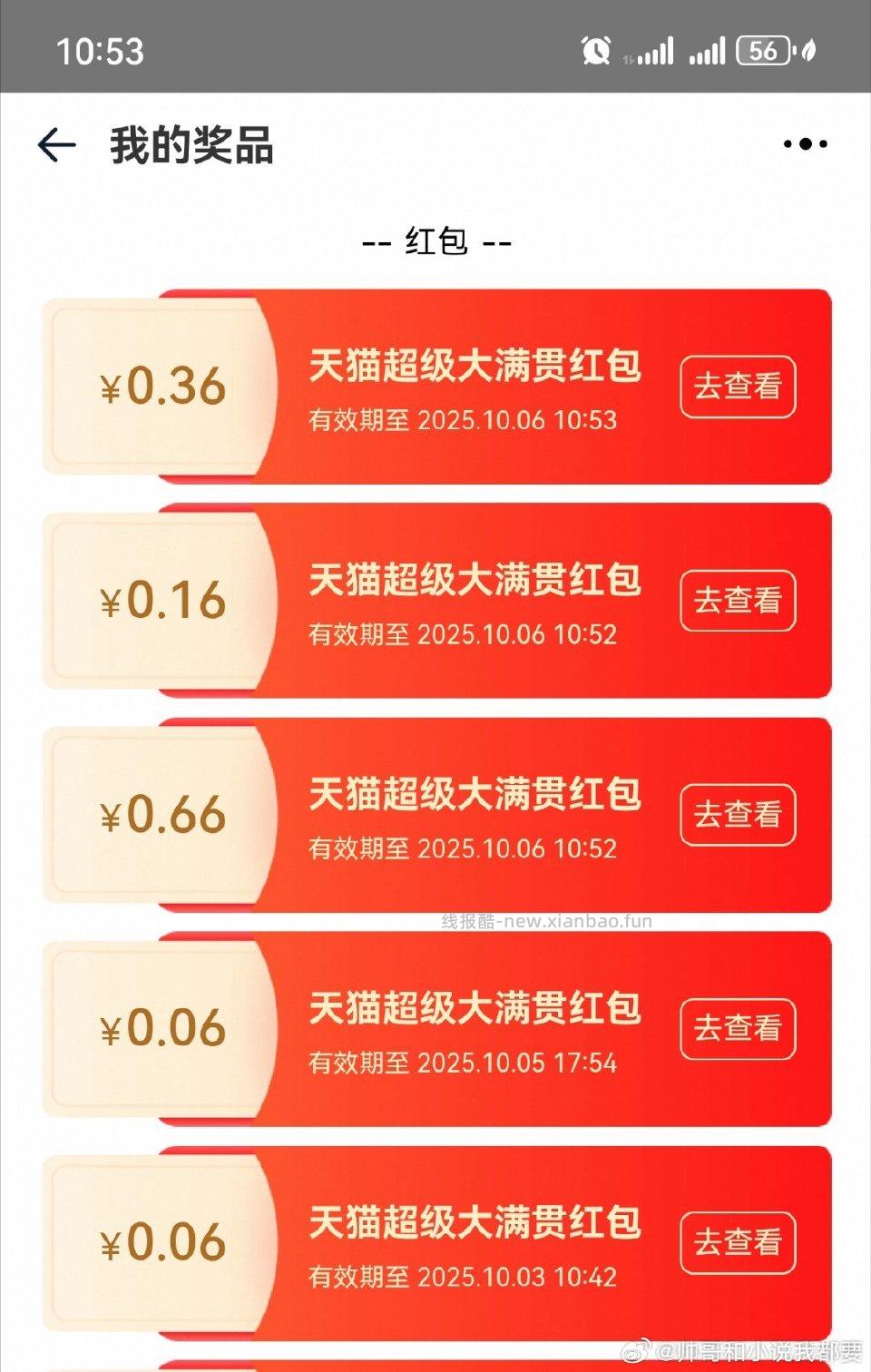
Task: Tap 去查看 on the ¥0.16 red envelope
Action: pyautogui.click(x=737, y=601)
